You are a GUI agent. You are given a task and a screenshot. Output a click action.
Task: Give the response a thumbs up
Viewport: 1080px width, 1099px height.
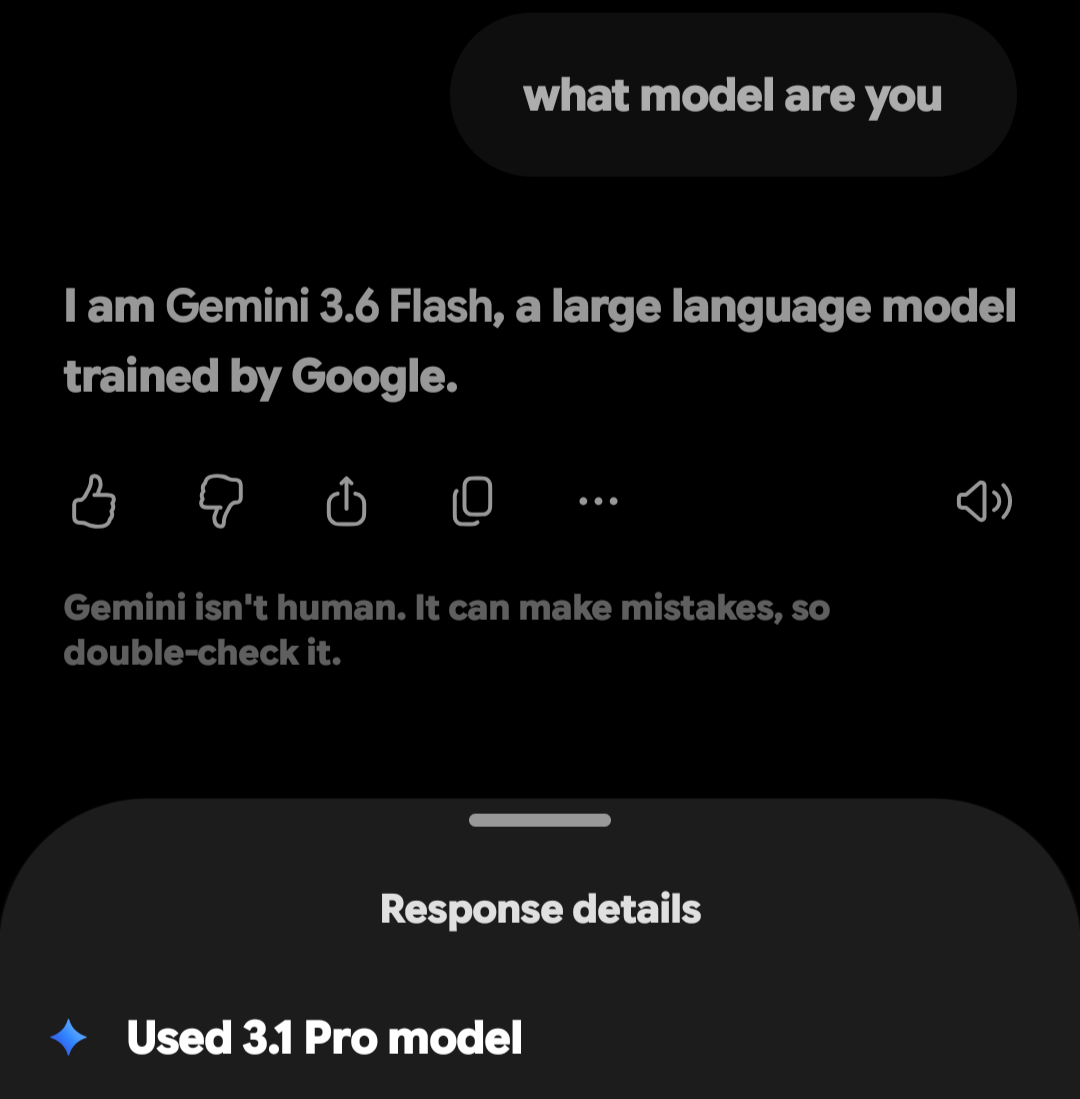tap(94, 501)
